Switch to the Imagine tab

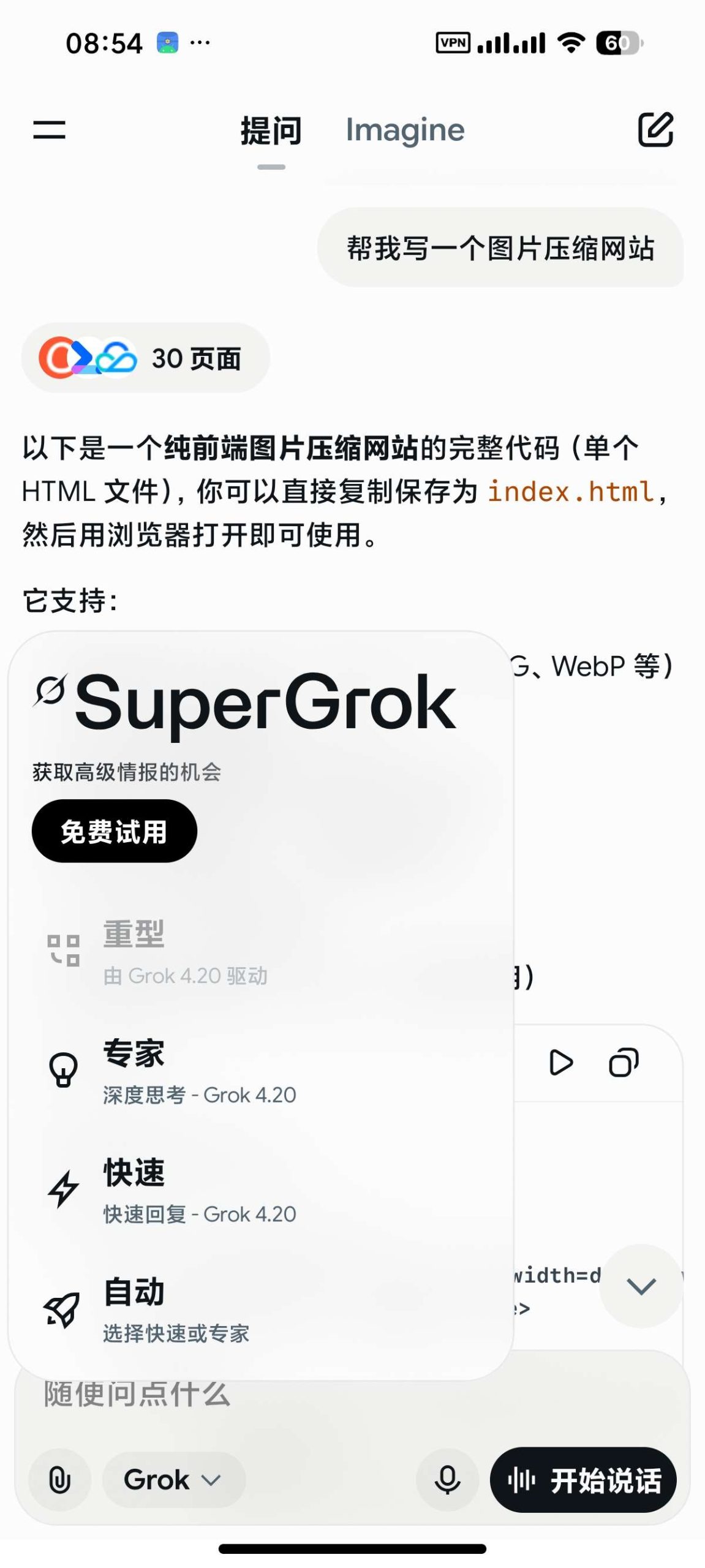[405, 130]
